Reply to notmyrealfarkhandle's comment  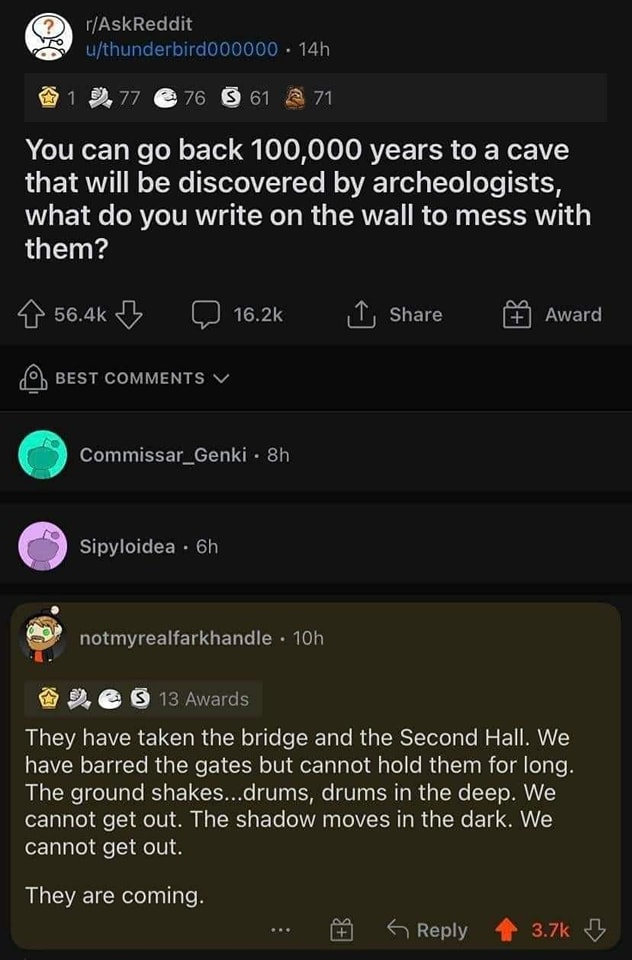(x=427, y=930)
